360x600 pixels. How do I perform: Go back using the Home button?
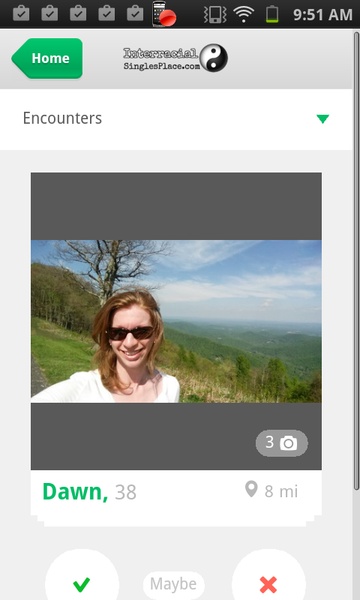pos(47,58)
